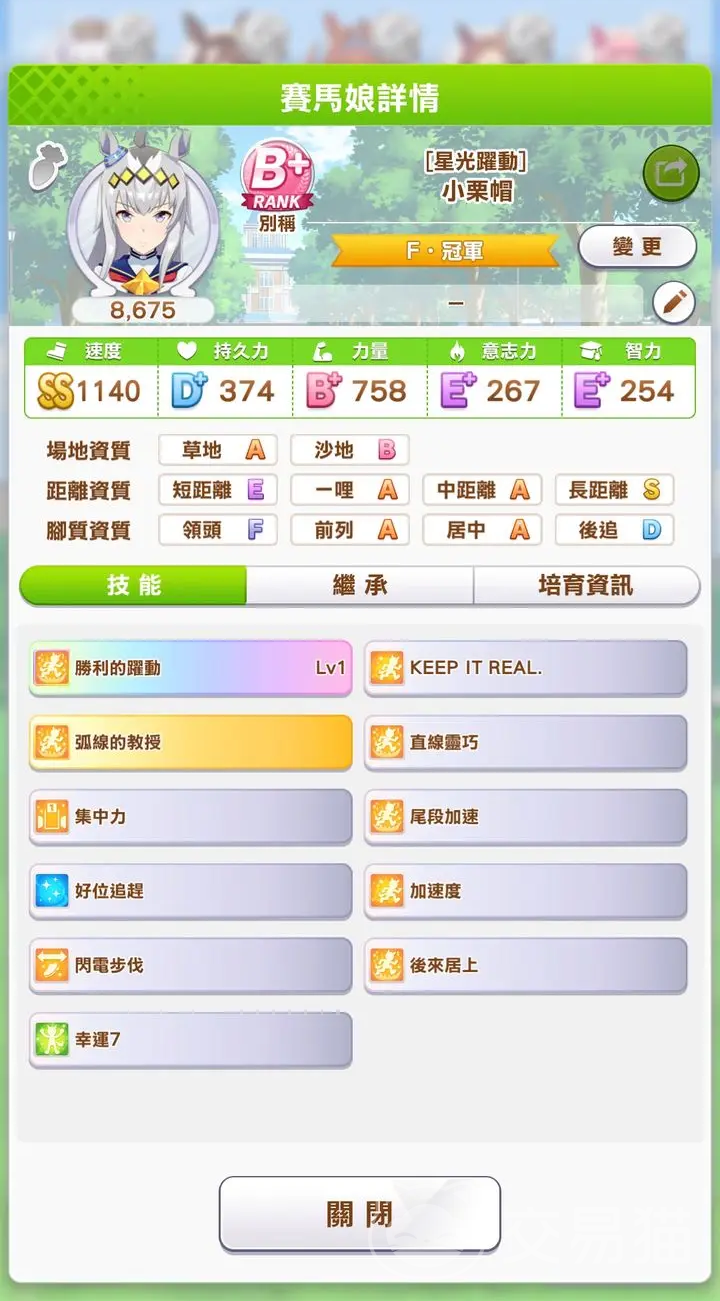Open the 勝利的躍動 skill details

click(x=190, y=667)
